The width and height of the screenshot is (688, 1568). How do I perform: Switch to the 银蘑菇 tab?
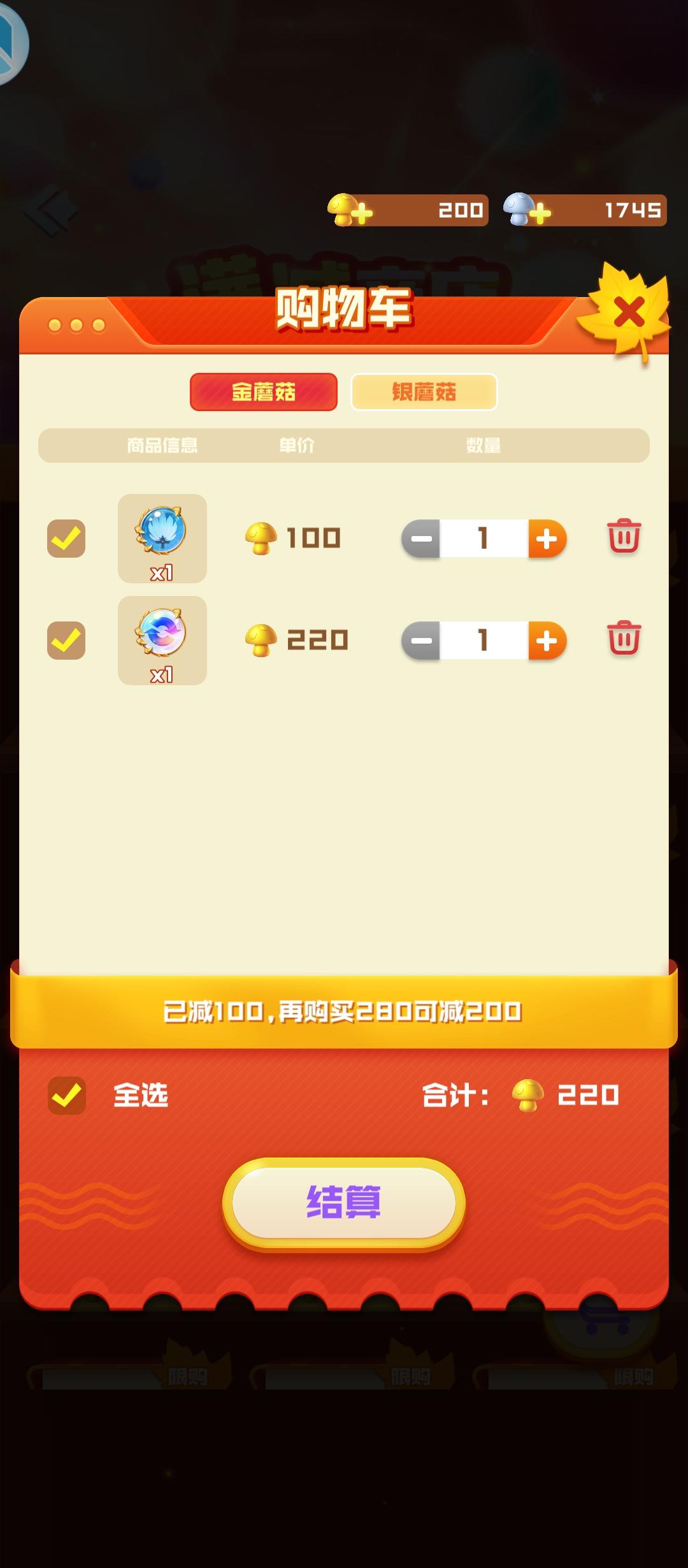tap(424, 393)
